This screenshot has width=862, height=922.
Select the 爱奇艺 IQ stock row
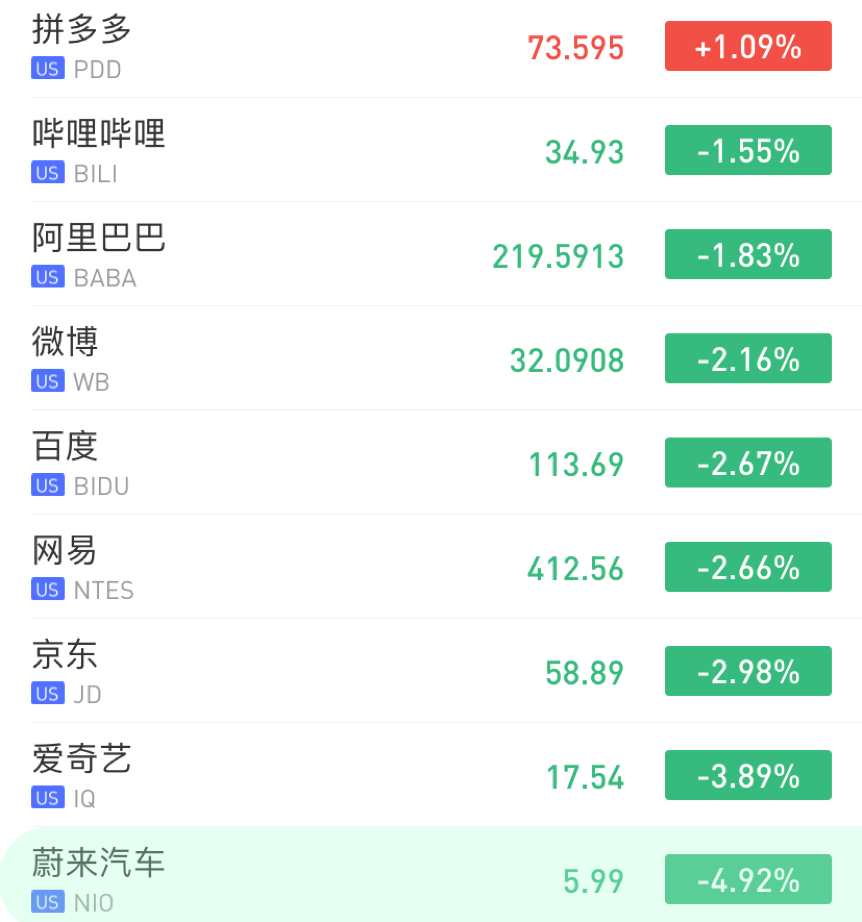(300, 775)
